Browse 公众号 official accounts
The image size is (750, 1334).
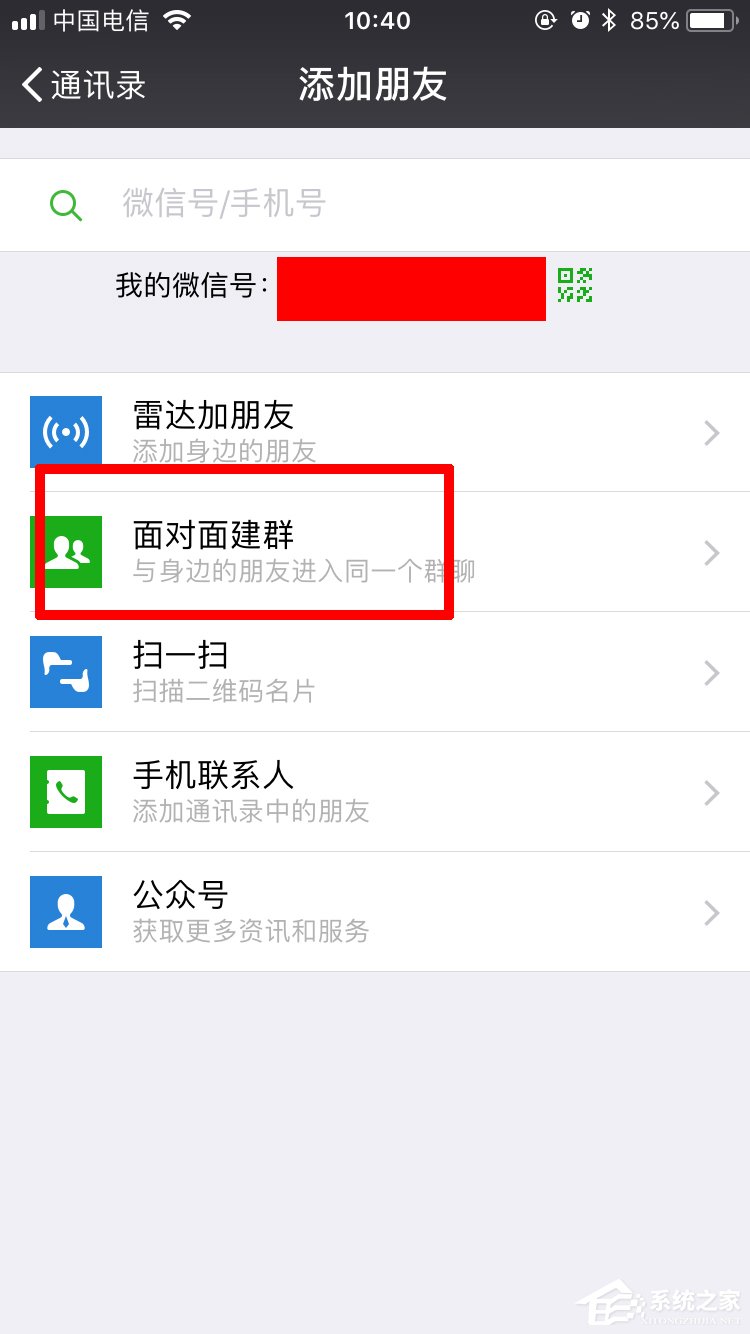point(375,912)
